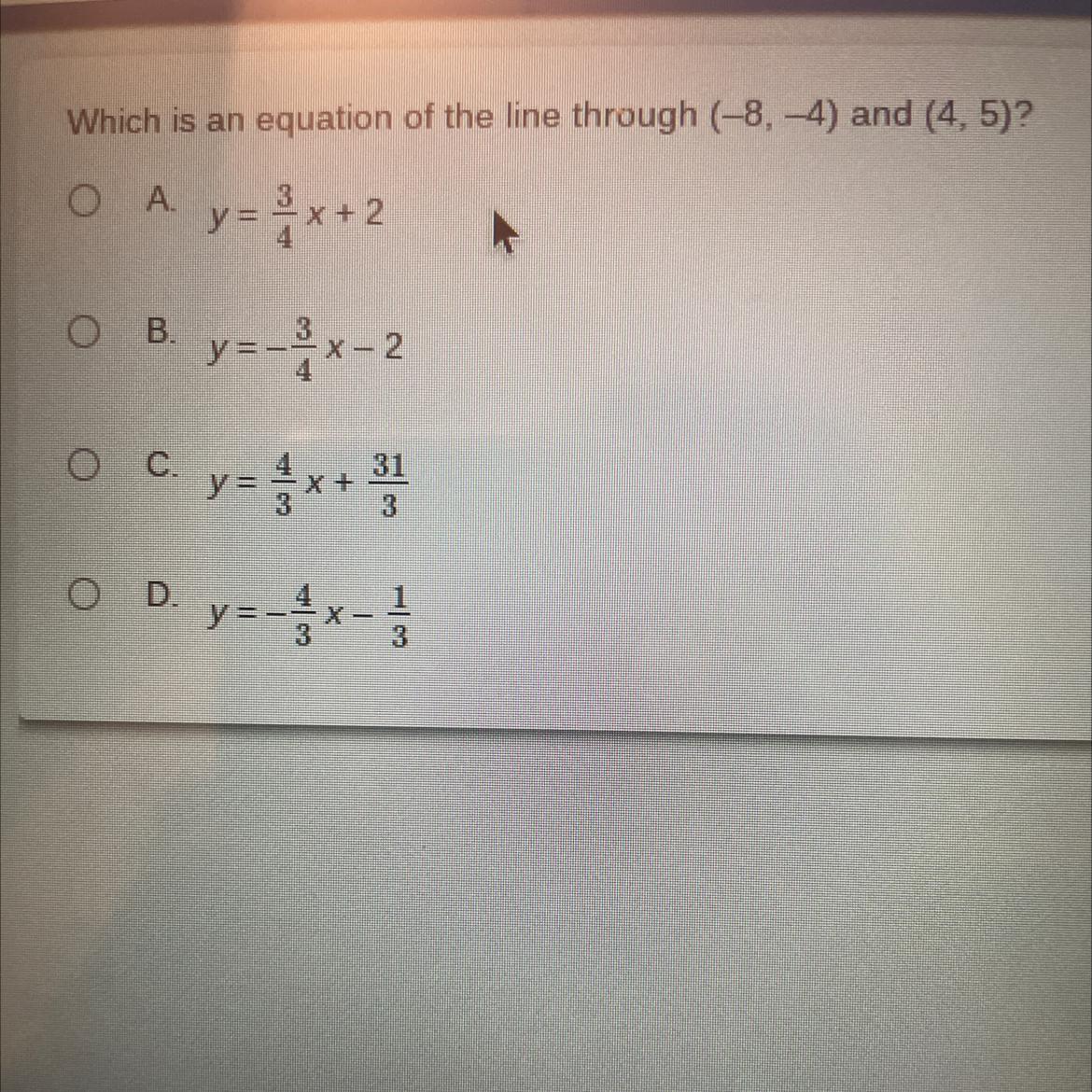Select answer A, y = 3/4 x + 2
The height and width of the screenshot is (1092, 1092).
click(86, 203)
